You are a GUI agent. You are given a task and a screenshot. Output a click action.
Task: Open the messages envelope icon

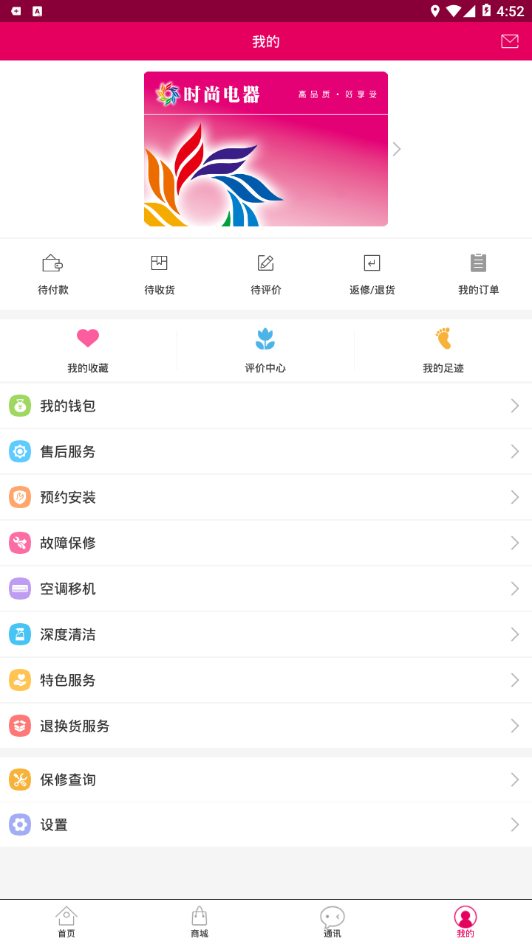(x=509, y=41)
